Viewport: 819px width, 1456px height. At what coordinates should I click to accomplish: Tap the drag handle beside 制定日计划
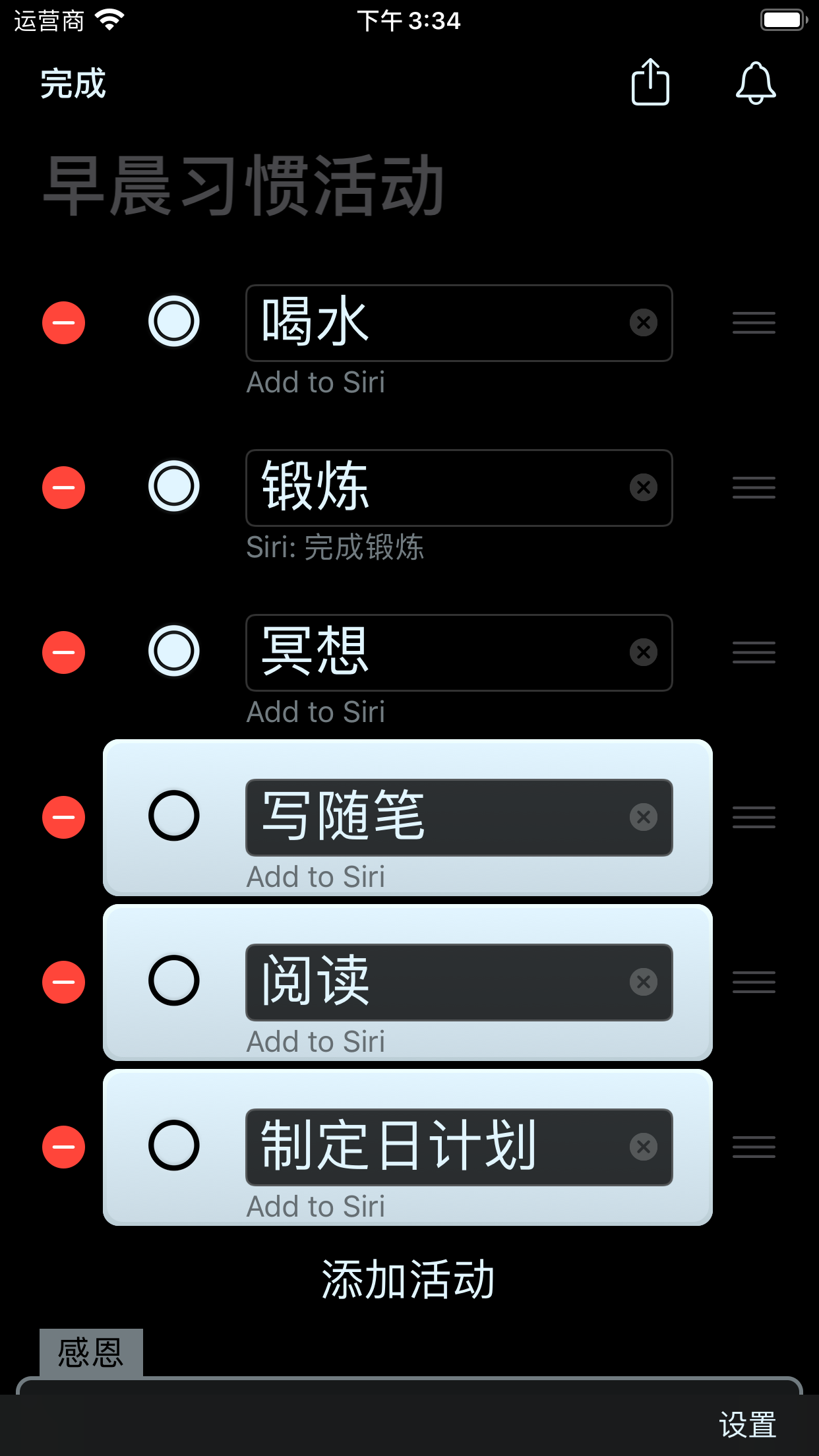[x=753, y=1147]
